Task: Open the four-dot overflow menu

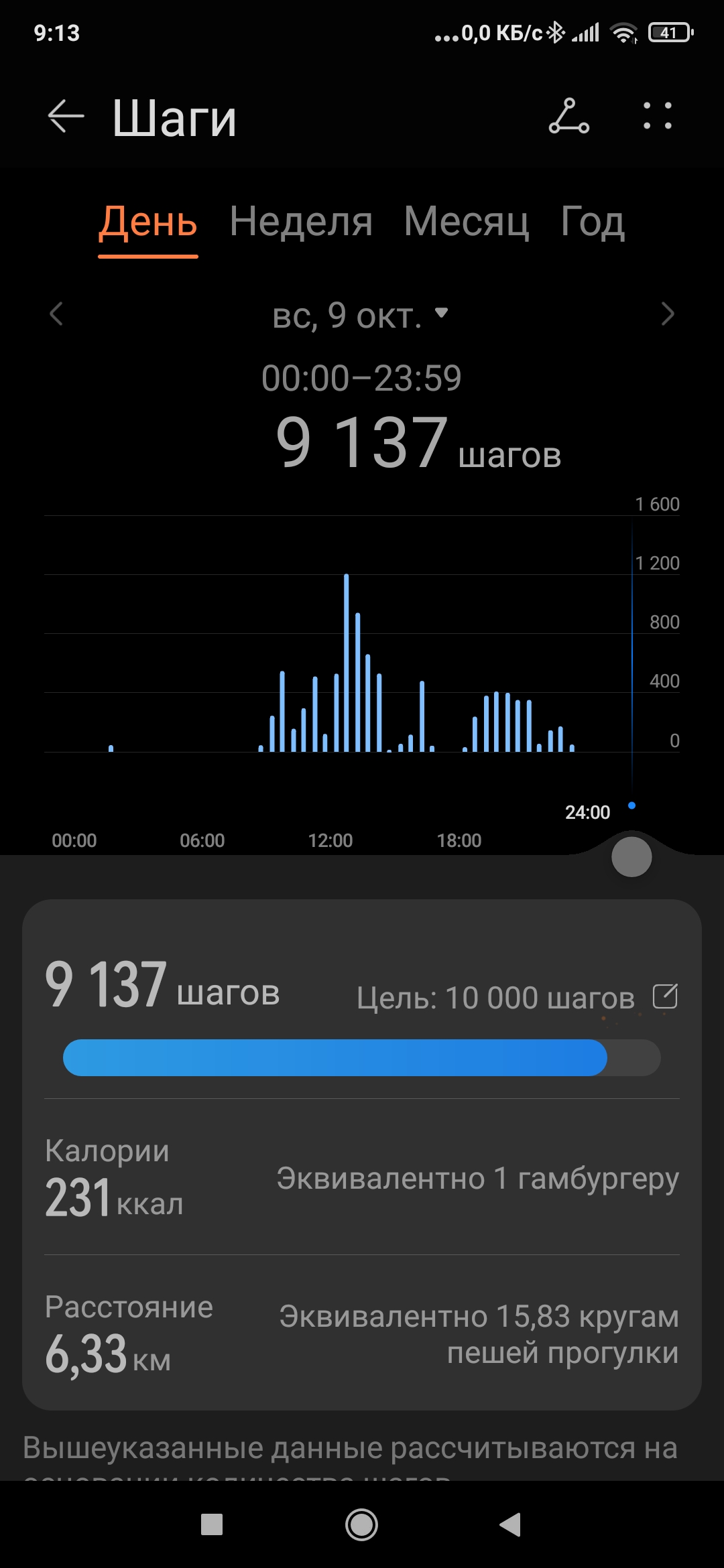Action: [658, 116]
